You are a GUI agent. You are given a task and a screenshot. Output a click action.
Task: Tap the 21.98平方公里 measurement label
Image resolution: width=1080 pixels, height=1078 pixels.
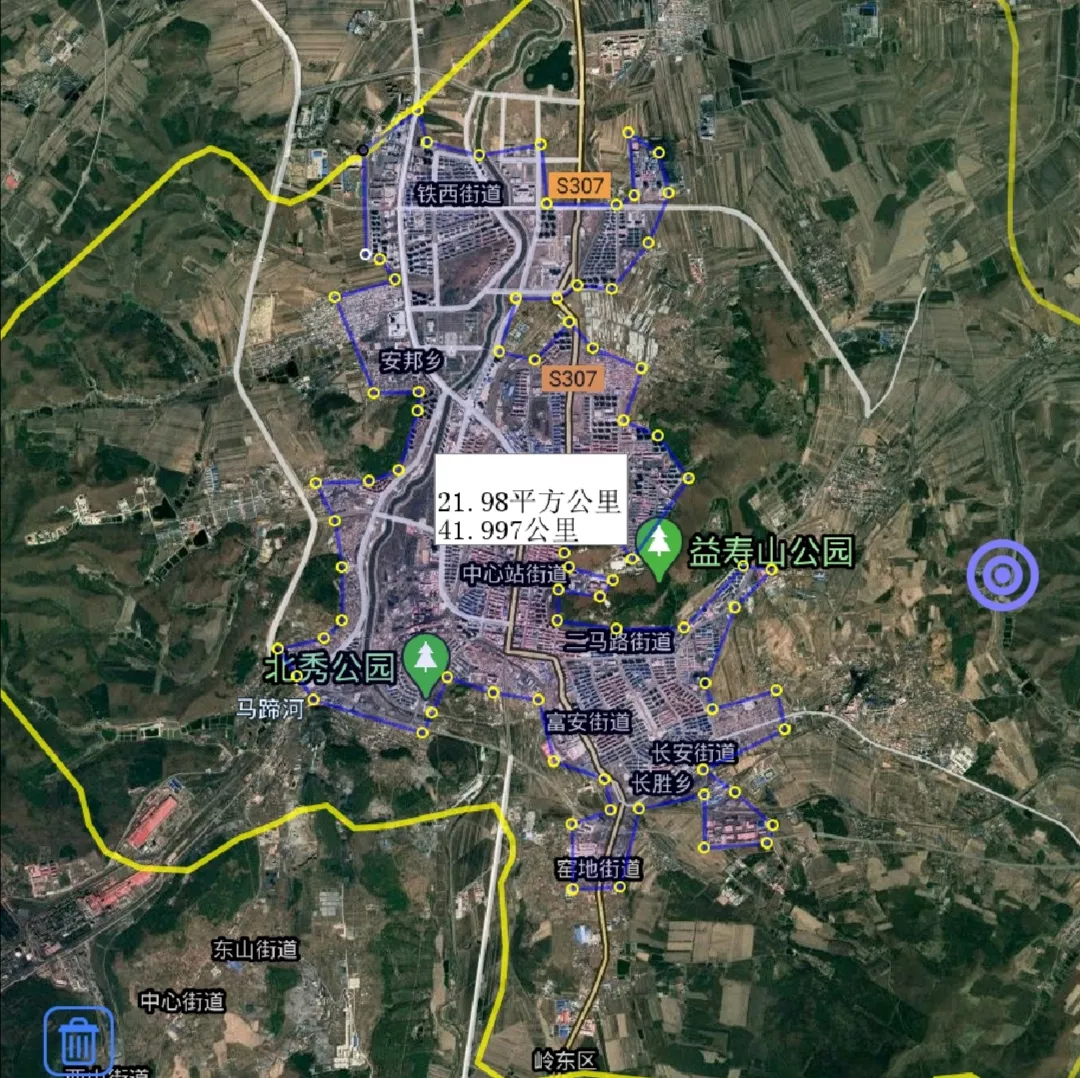(x=530, y=499)
